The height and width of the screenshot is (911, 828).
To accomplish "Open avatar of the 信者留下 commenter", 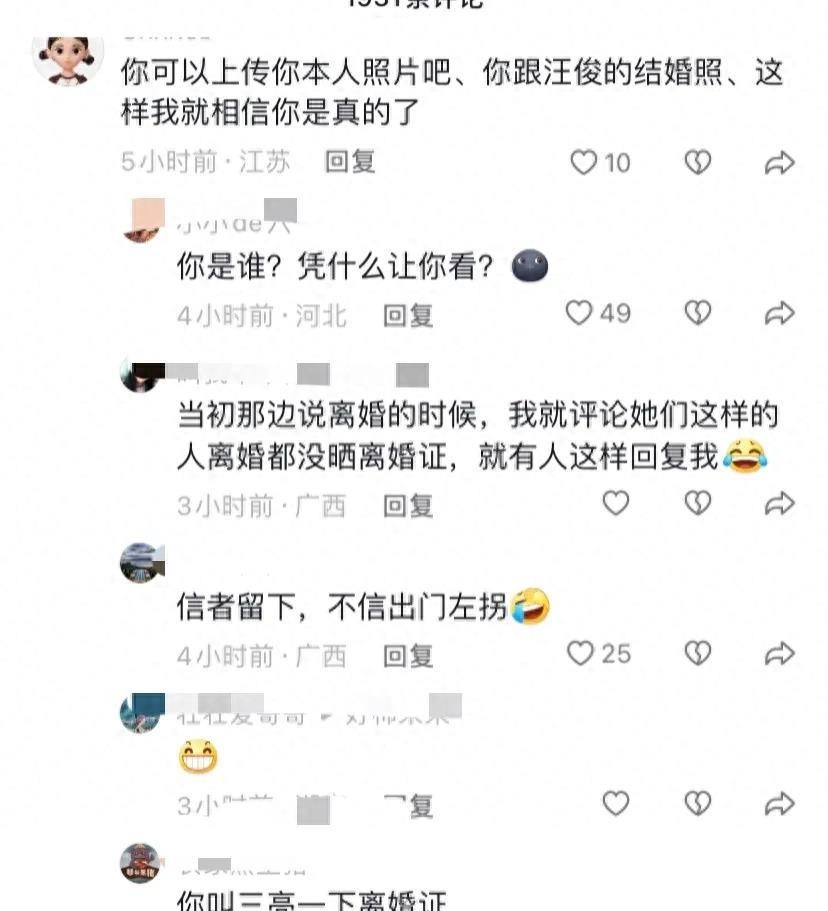I will coord(141,563).
